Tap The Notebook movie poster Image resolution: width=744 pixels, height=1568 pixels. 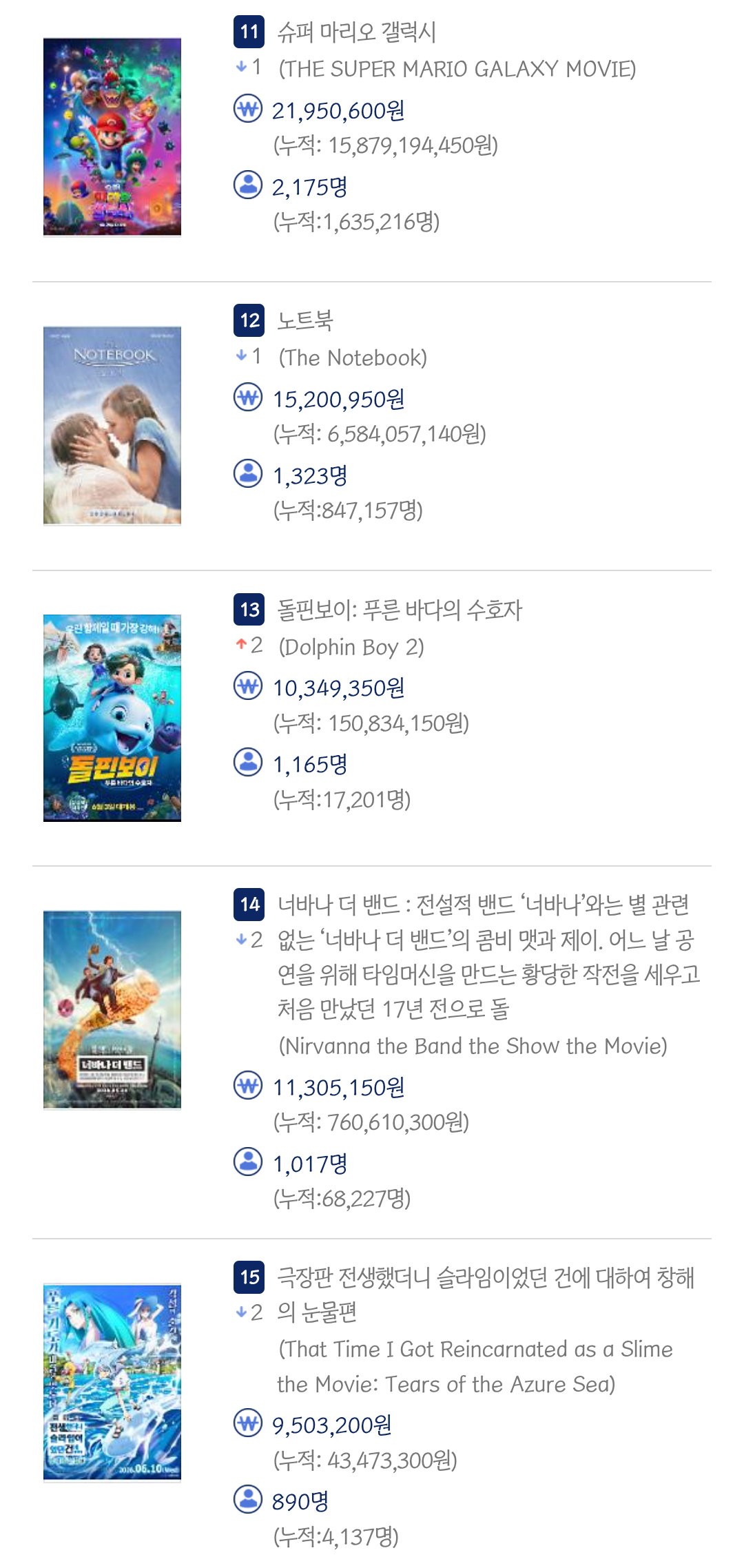click(x=112, y=426)
